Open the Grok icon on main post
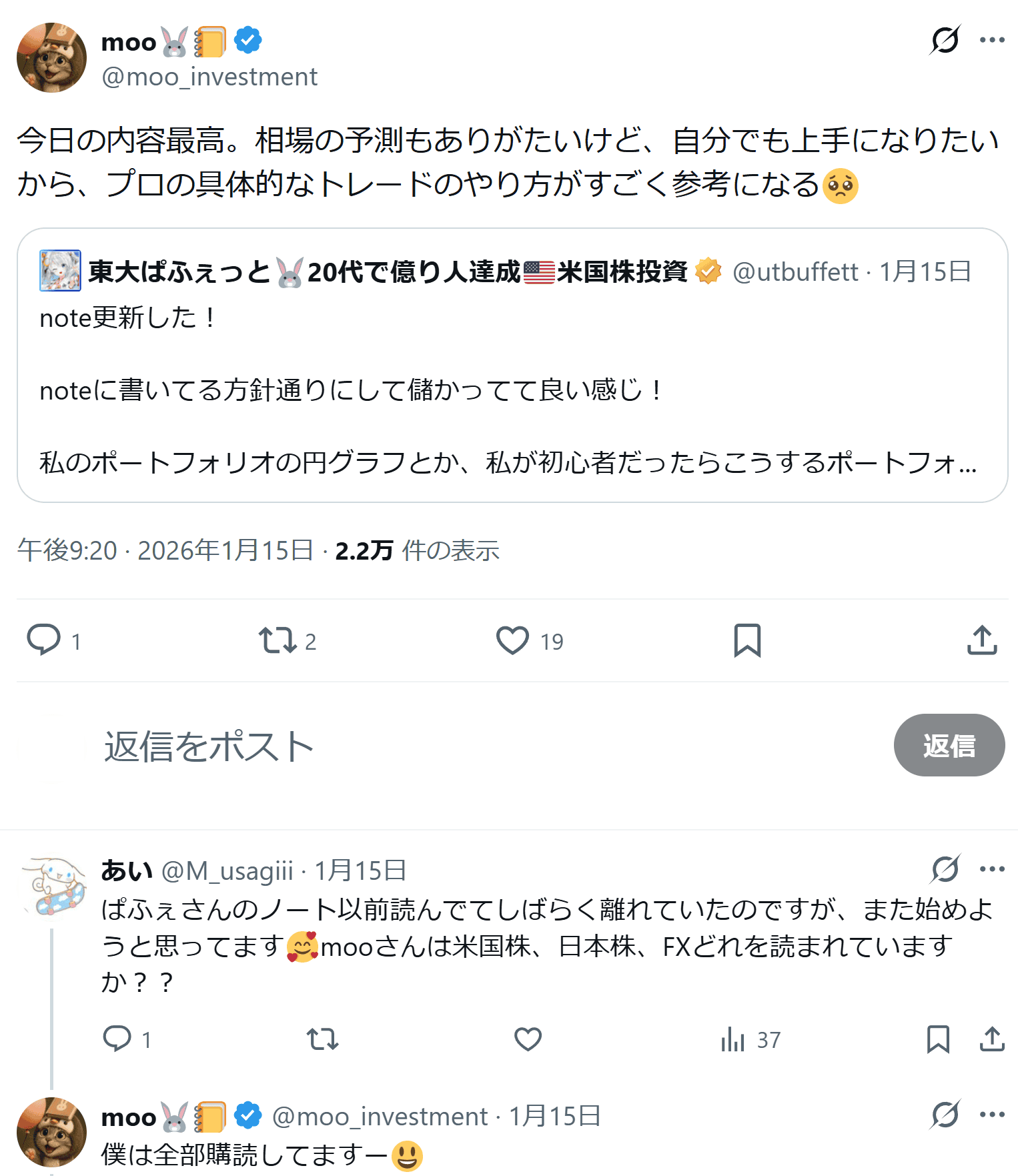Viewport: 1018px width, 1176px height. click(x=945, y=40)
